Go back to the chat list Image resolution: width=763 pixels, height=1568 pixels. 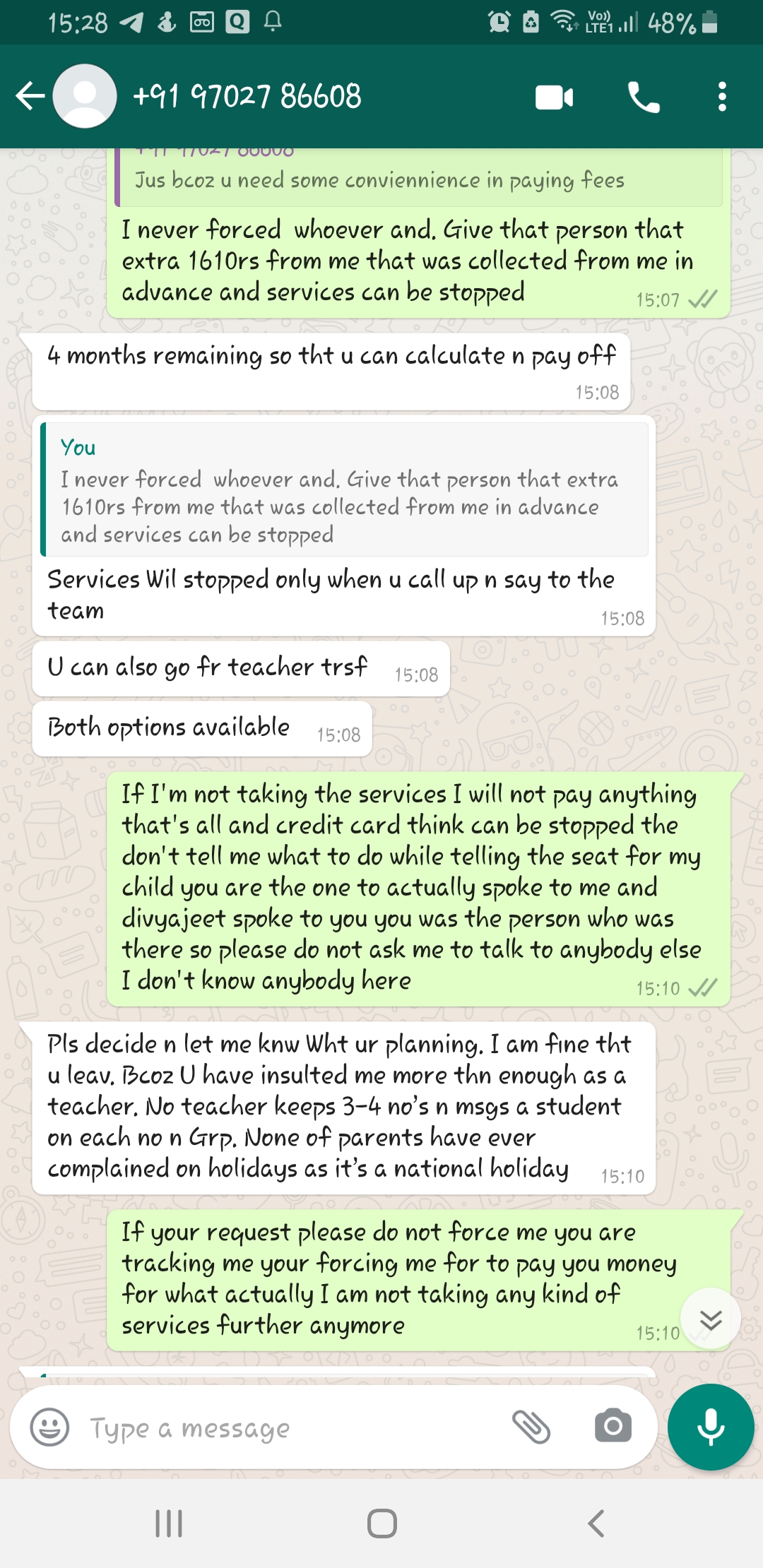(x=30, y=96)
